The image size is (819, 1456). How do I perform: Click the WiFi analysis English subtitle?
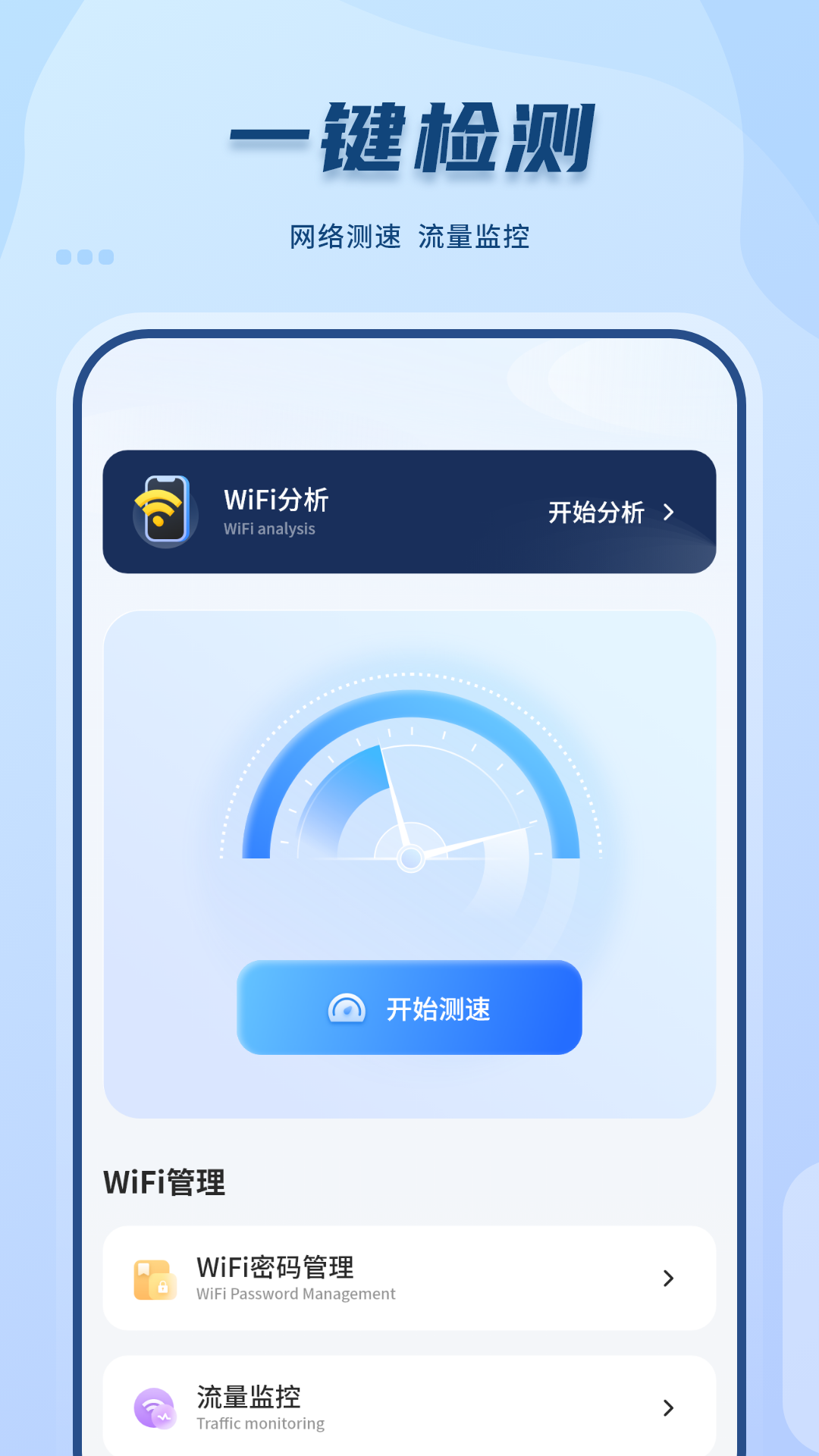(268, 530)
